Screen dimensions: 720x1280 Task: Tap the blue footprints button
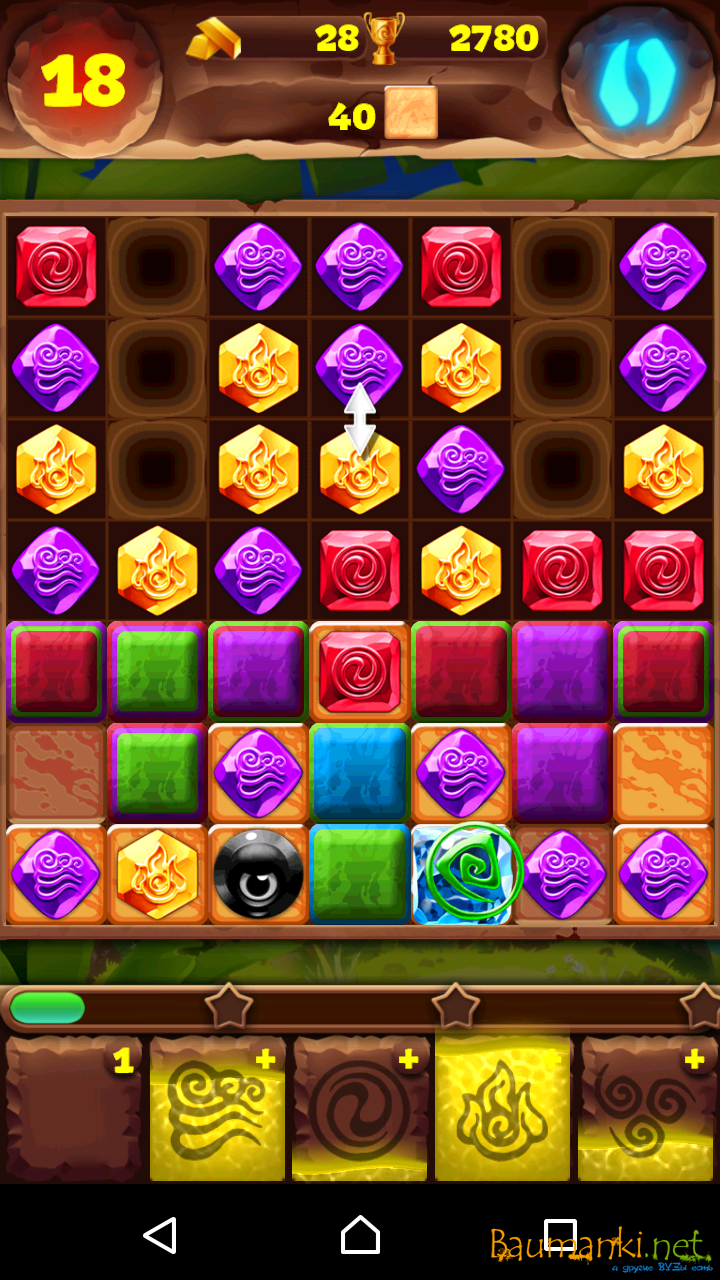(637, 82)
